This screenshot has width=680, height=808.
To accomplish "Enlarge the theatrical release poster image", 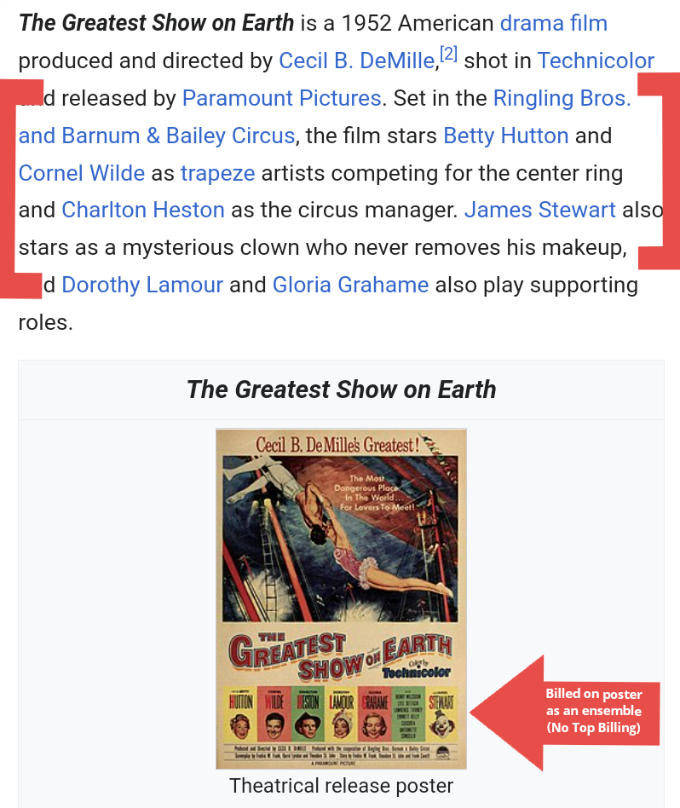I will pos(341,598).
